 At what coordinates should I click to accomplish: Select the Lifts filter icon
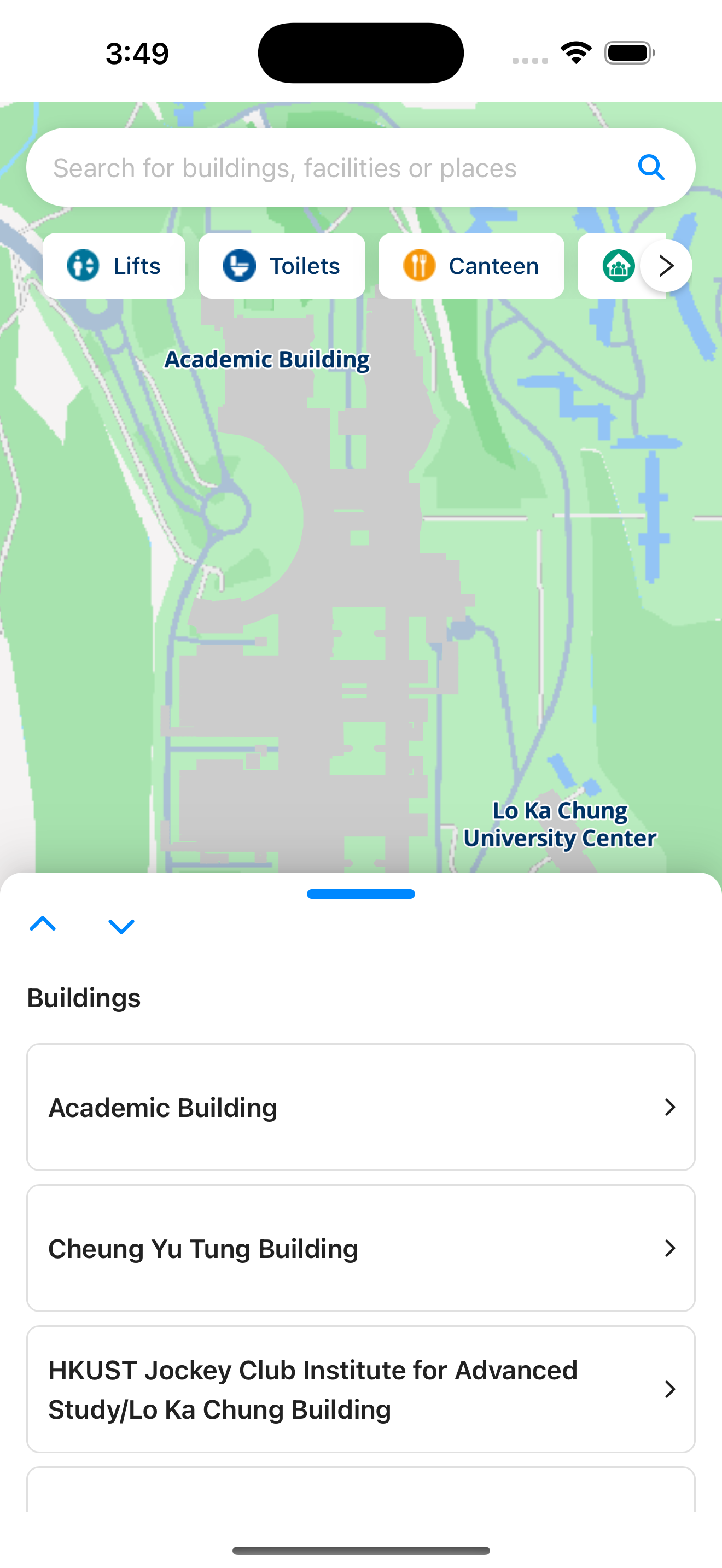[83, 265]
